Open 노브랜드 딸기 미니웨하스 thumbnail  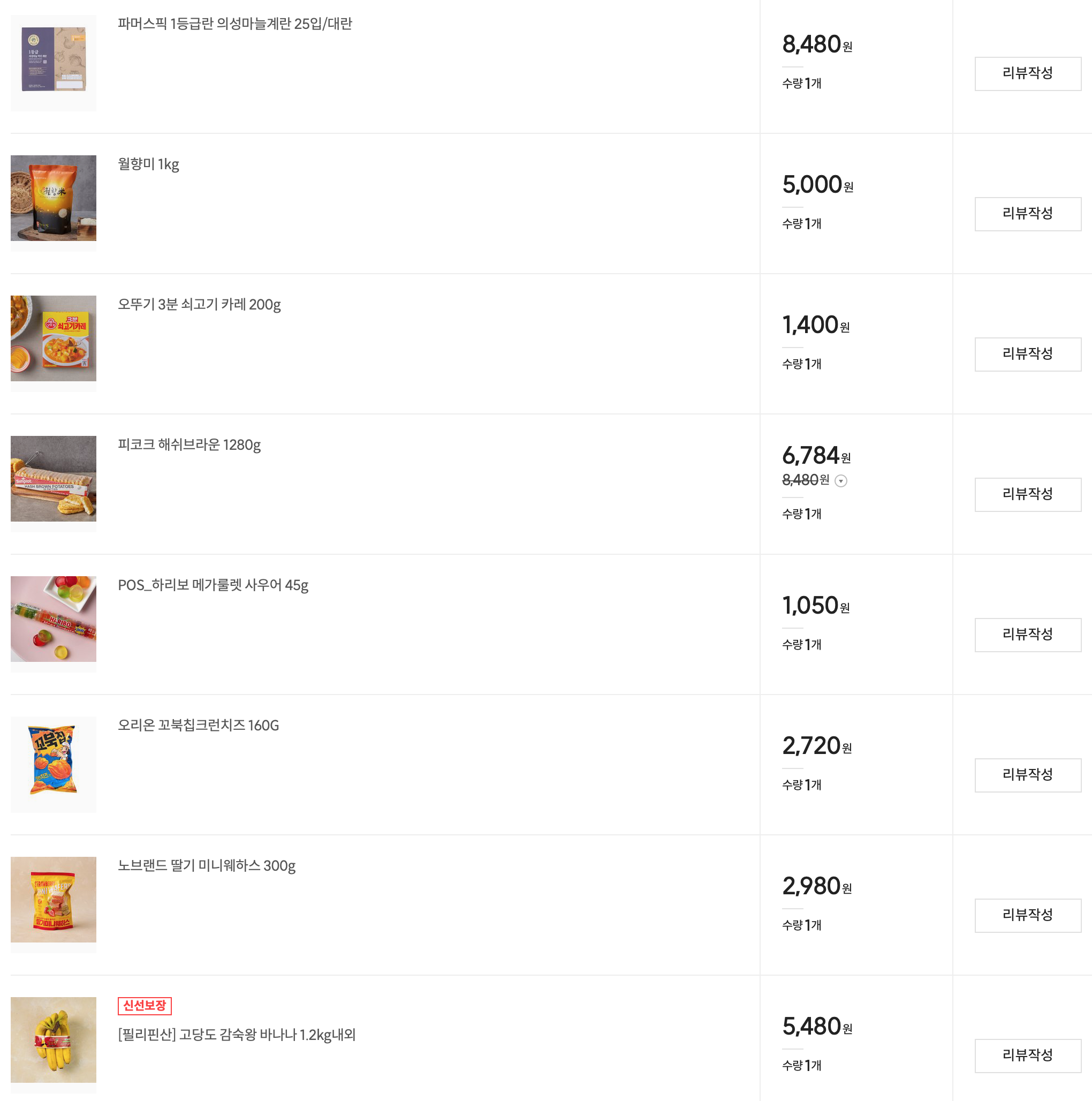coord(54,899)
